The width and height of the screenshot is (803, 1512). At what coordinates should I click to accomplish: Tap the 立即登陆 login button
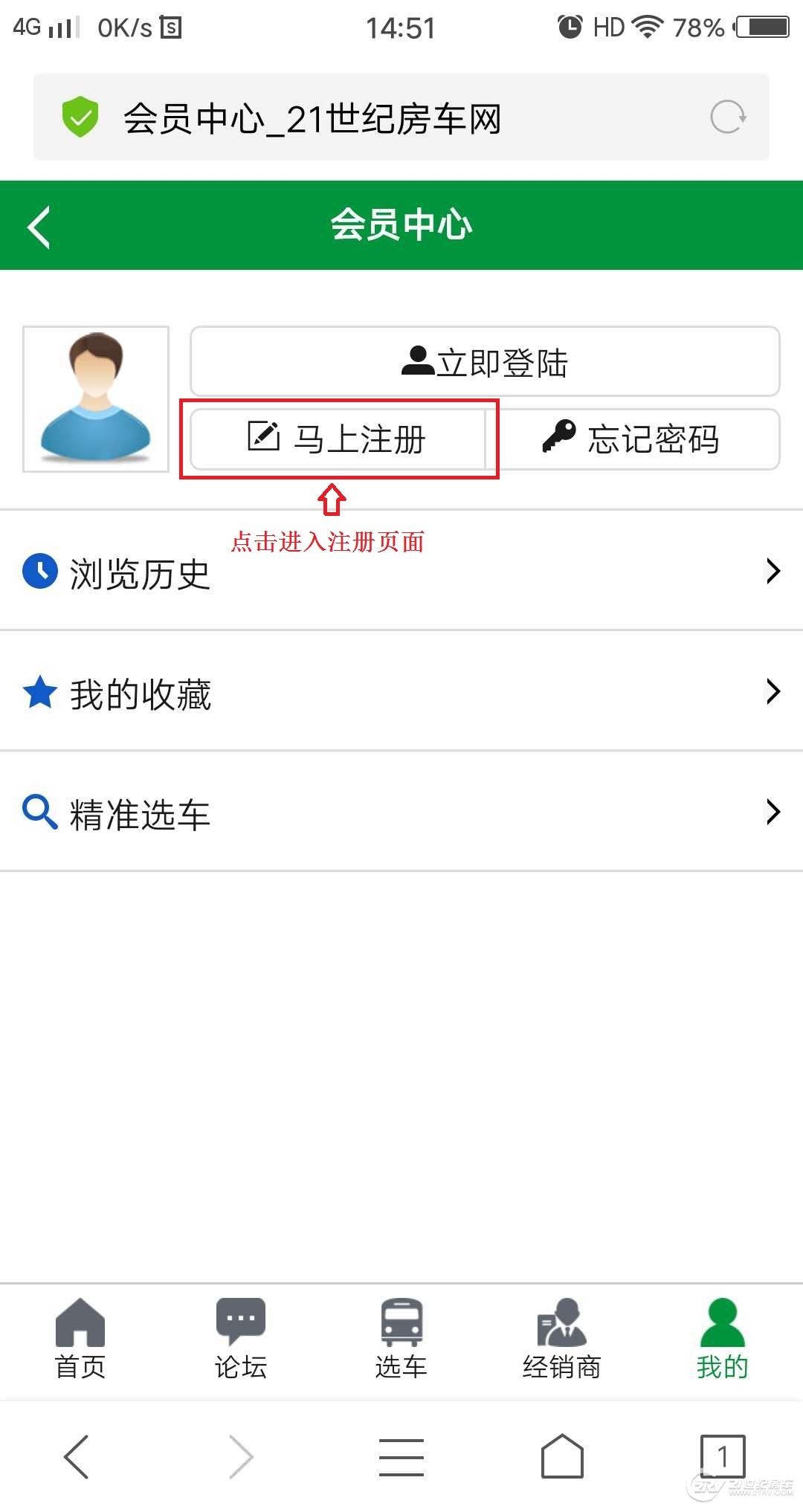pyautogui.click(x=485, y=362)
